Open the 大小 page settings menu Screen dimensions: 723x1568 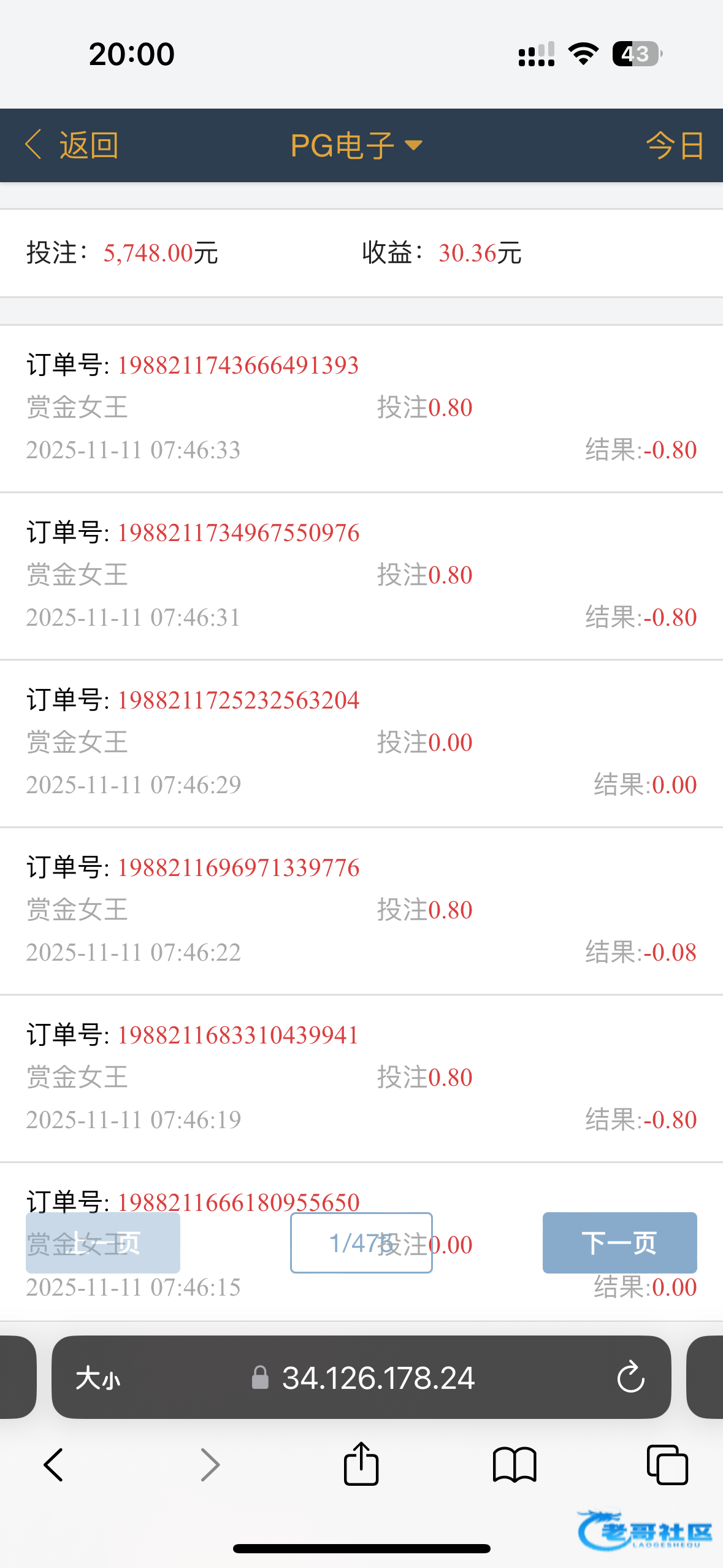pos(98,1378)
